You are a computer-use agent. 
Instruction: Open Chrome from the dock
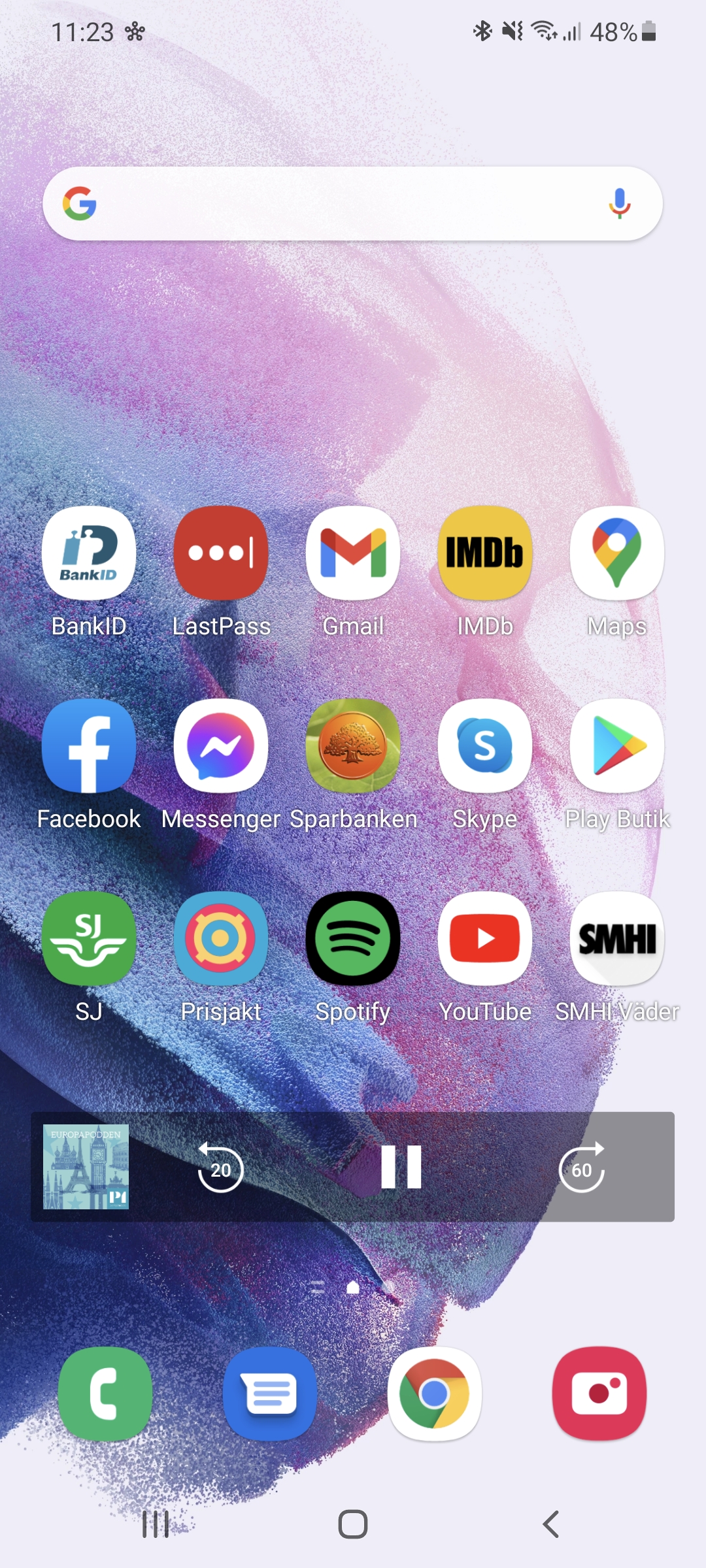tap(435, 1394)
